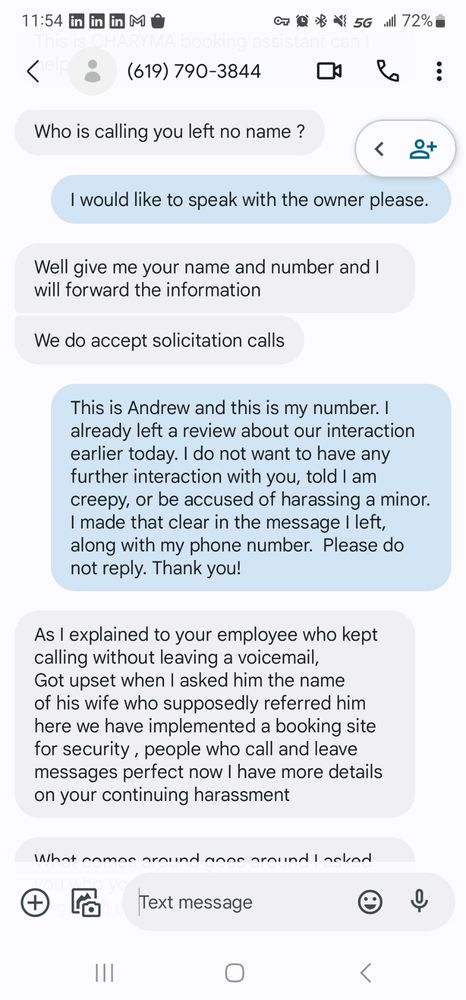Image resolution: width=466 pixels, height=1000 pixels.
Task: Open the plus attachment options
Action: tap(35, 902)
